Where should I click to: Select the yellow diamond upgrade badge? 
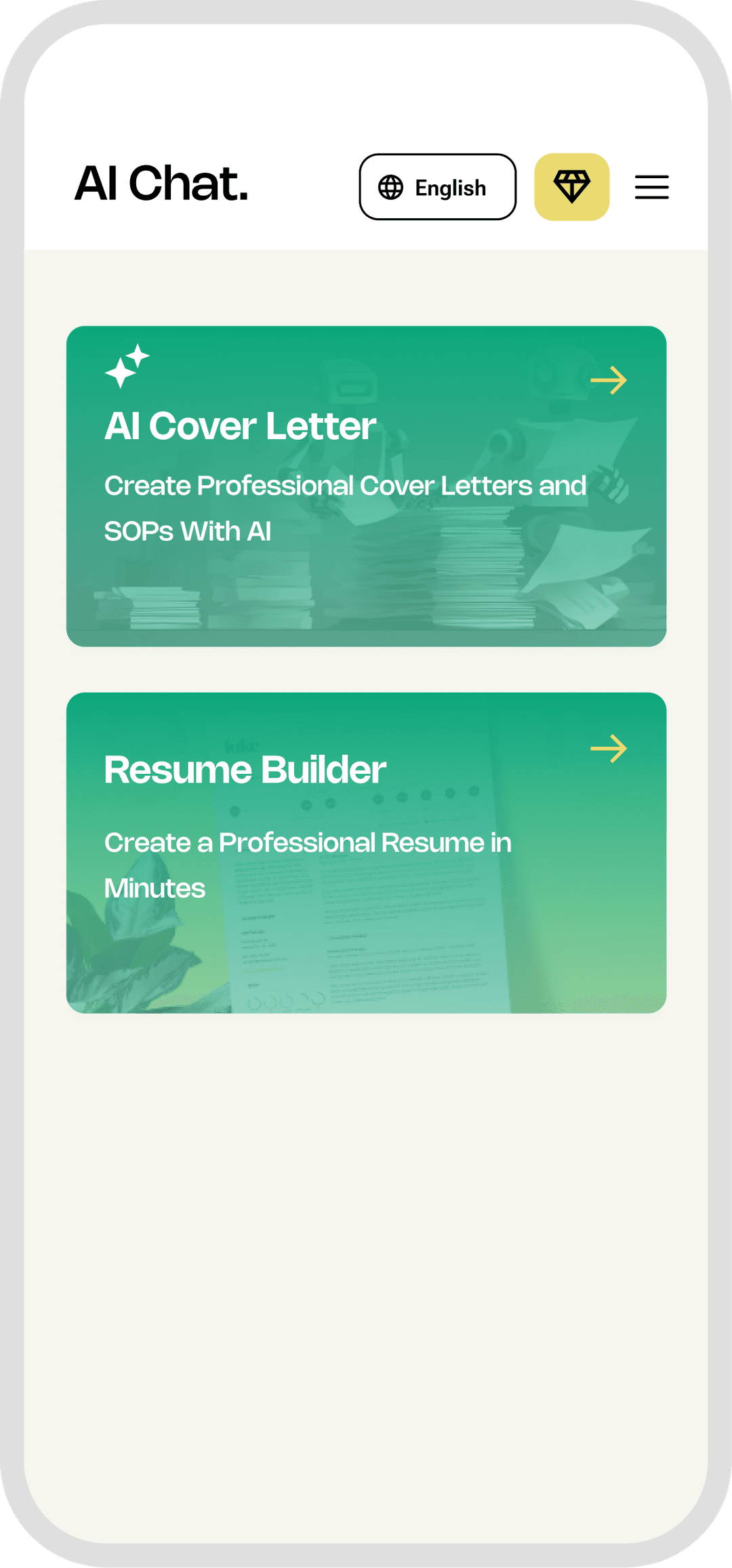click(571, 186)
